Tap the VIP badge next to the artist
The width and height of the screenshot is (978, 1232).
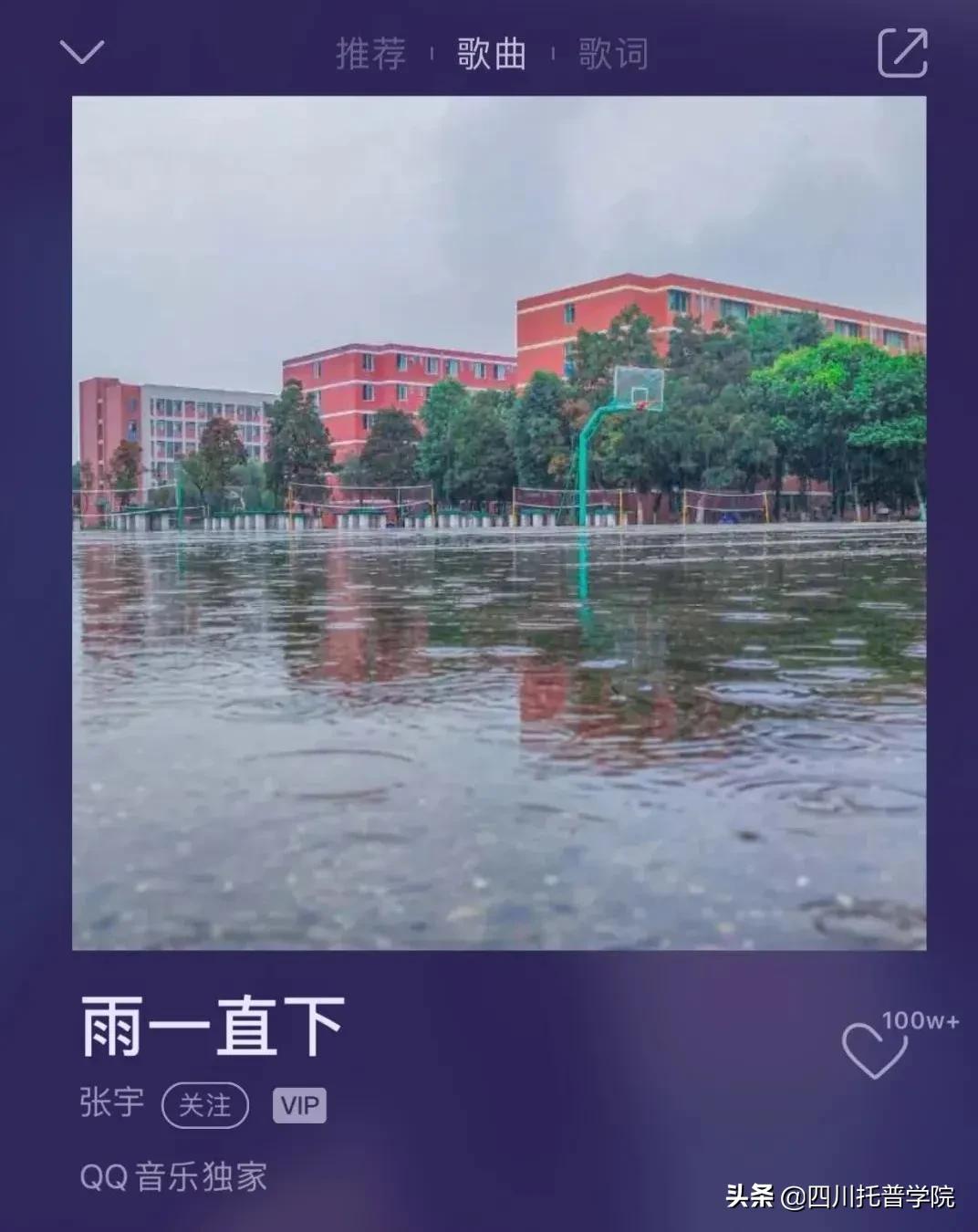pos(301,1105)
